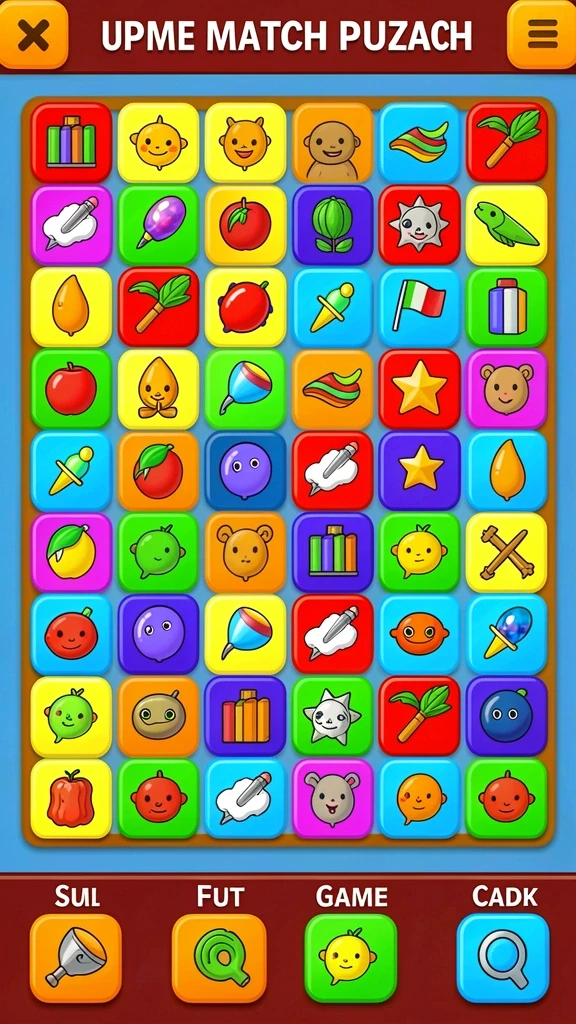Tap the Game yellow face booster
The image size is (576, 1024).
351,957
